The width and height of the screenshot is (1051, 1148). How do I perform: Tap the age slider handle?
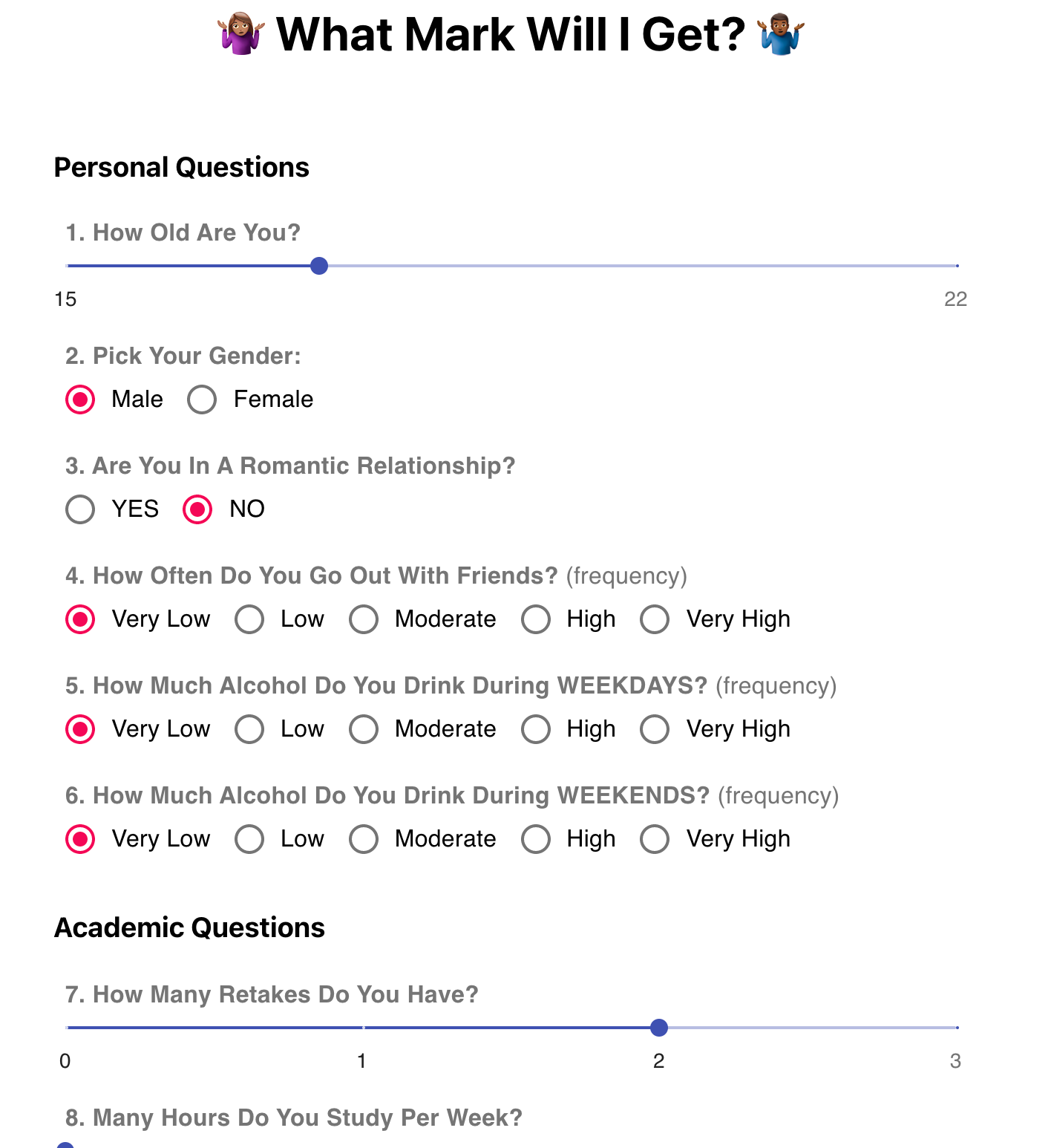click(319, 266)
